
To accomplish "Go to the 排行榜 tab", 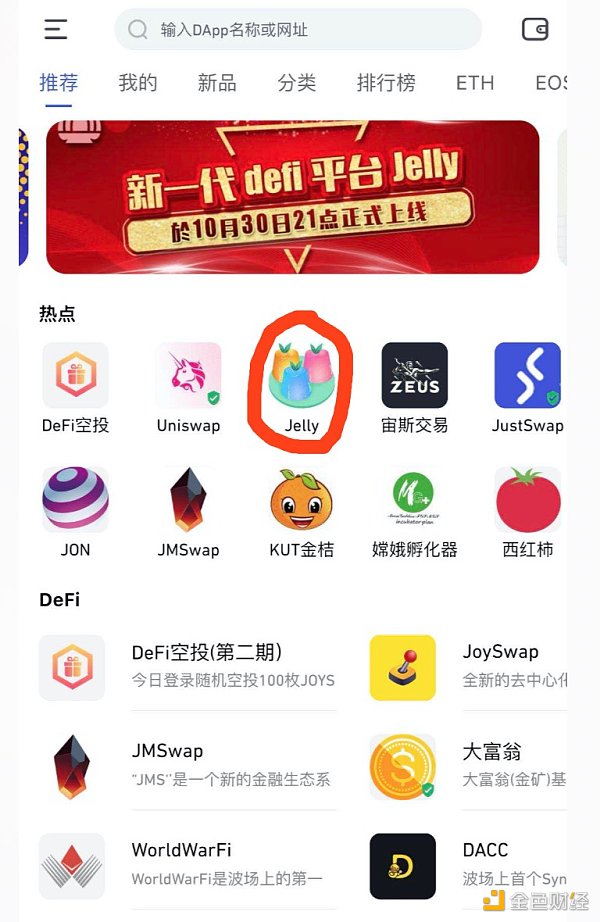I will coord(386,83).
